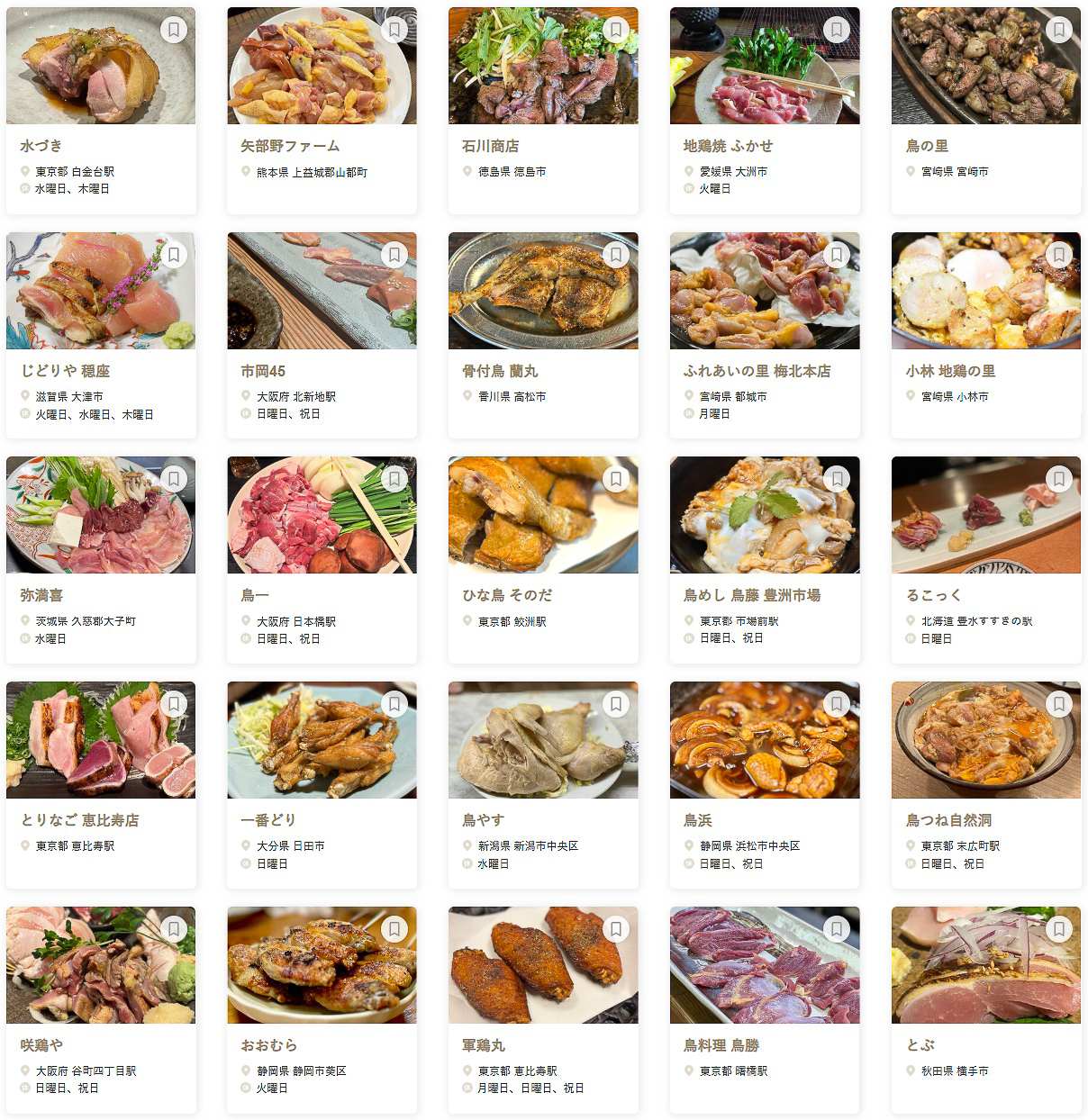Bookmark the とぶ restaurant card
This screenshot has height=1120, width=1088.
coord(1058,930)
